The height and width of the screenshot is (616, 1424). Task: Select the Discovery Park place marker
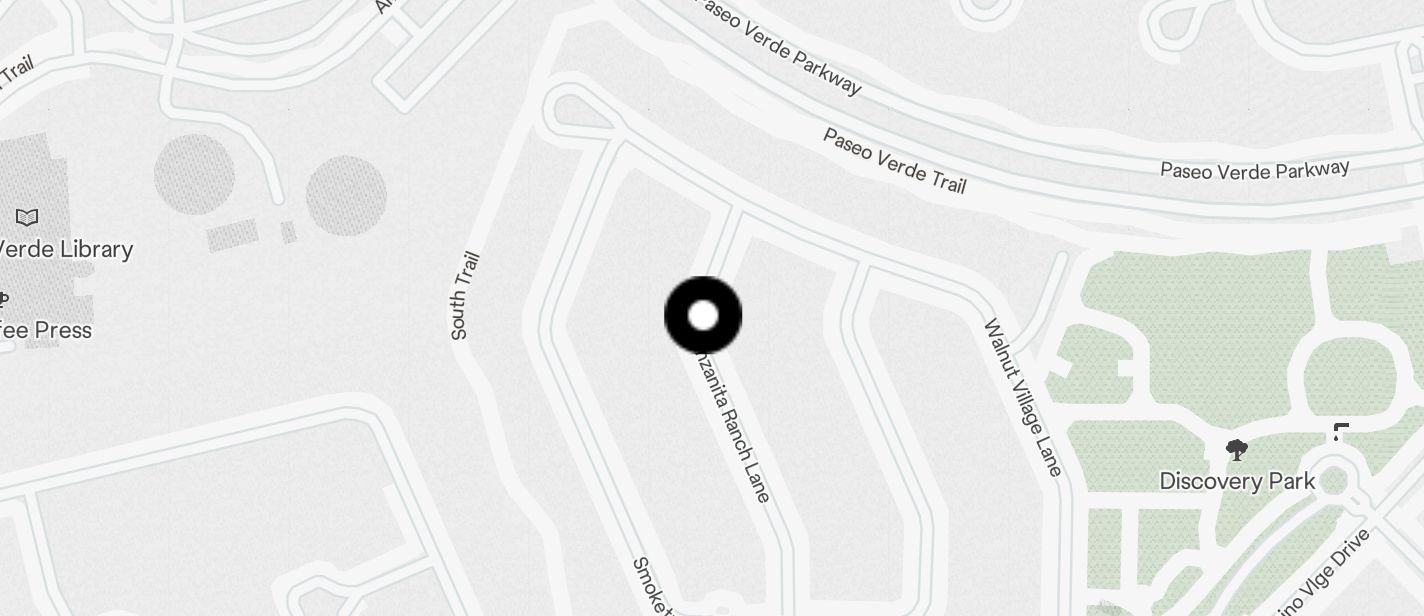pos(1237,451)
